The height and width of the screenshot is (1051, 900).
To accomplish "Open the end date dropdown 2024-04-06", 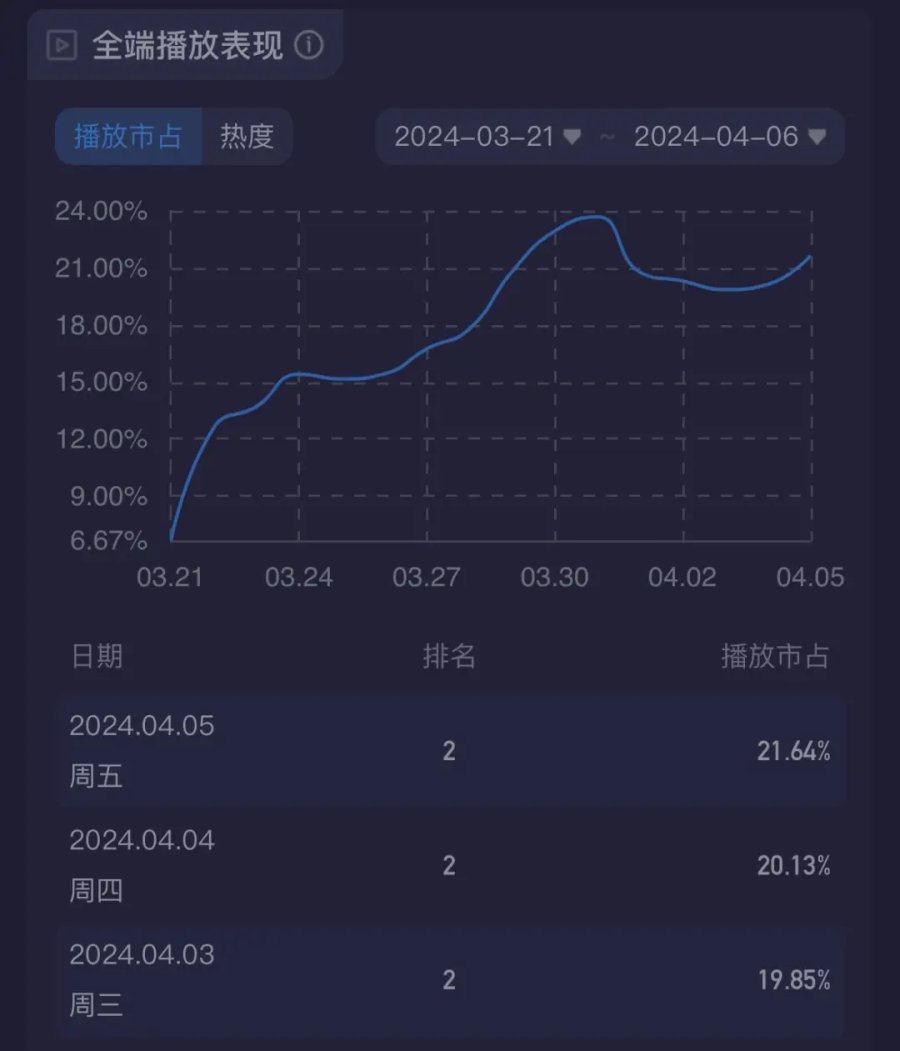I will click(x=730, y=137).
